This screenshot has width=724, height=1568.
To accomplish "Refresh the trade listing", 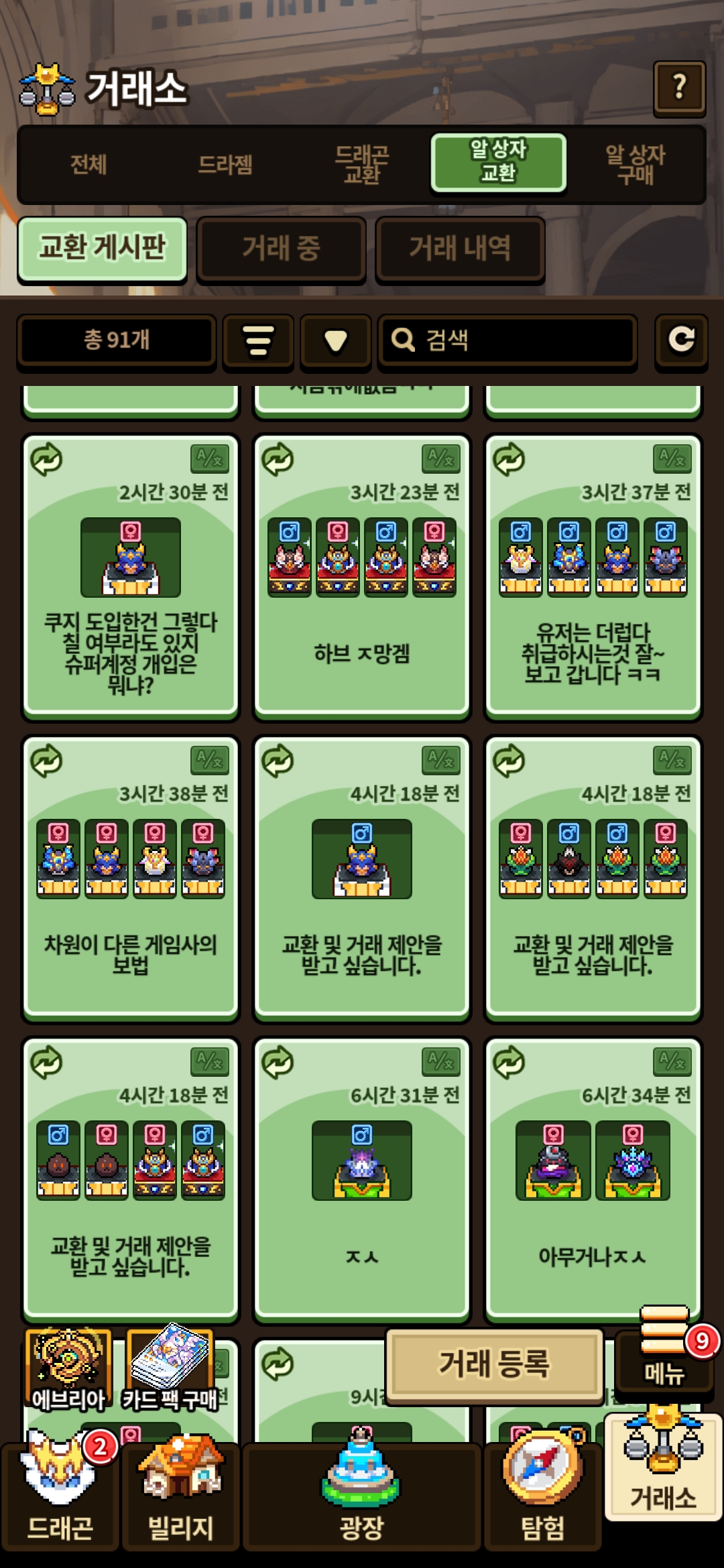I will (681, 340).
